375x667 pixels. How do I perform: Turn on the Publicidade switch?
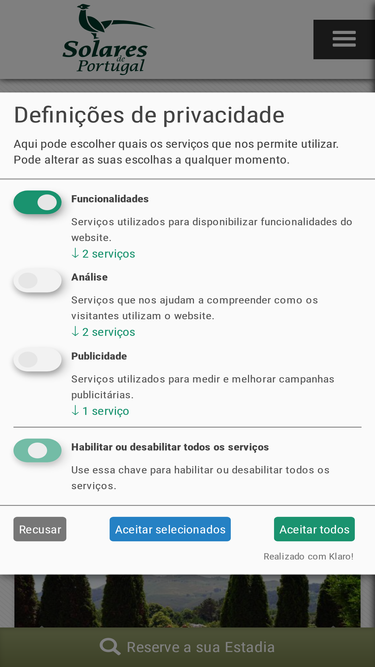pyautogui.click(x=37, y=359)
